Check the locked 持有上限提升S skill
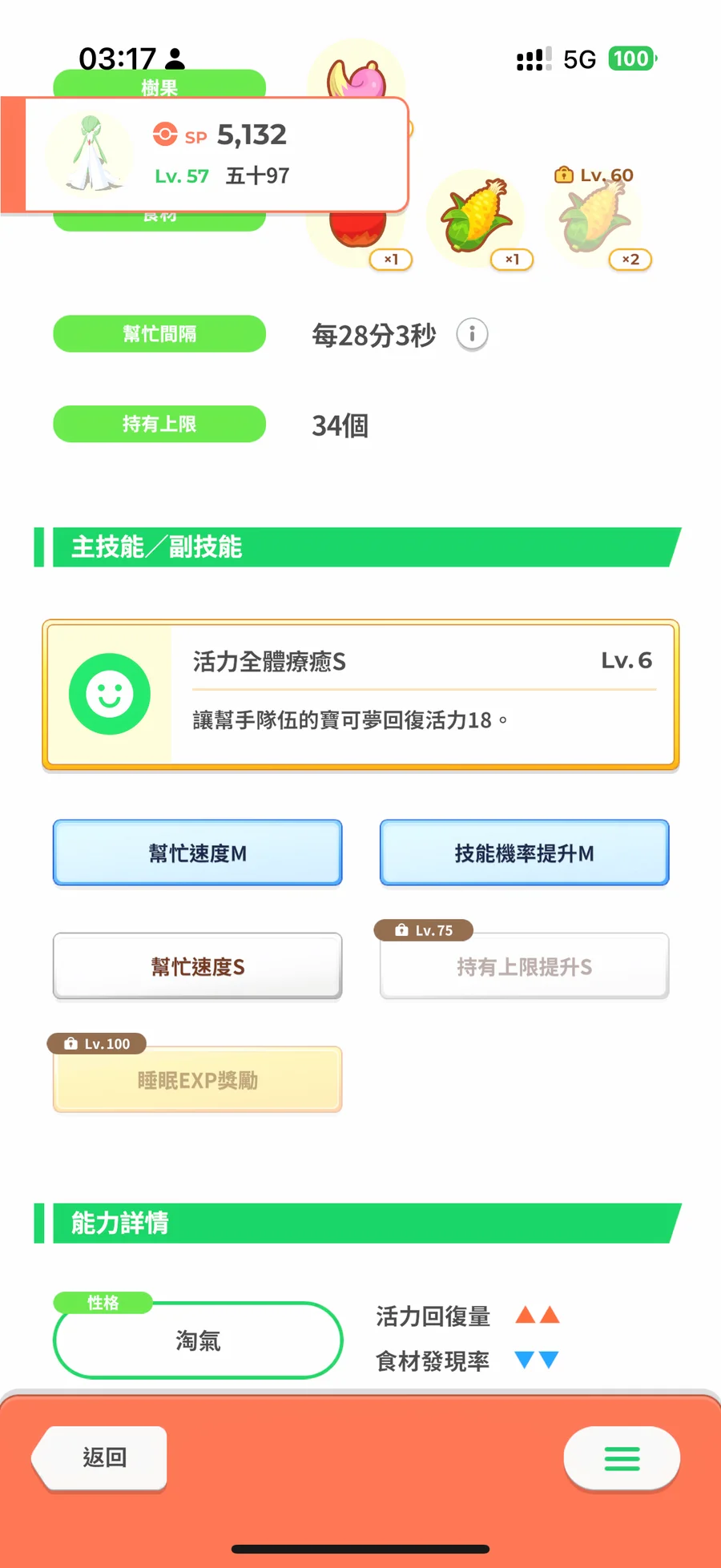 click(524, 966)
